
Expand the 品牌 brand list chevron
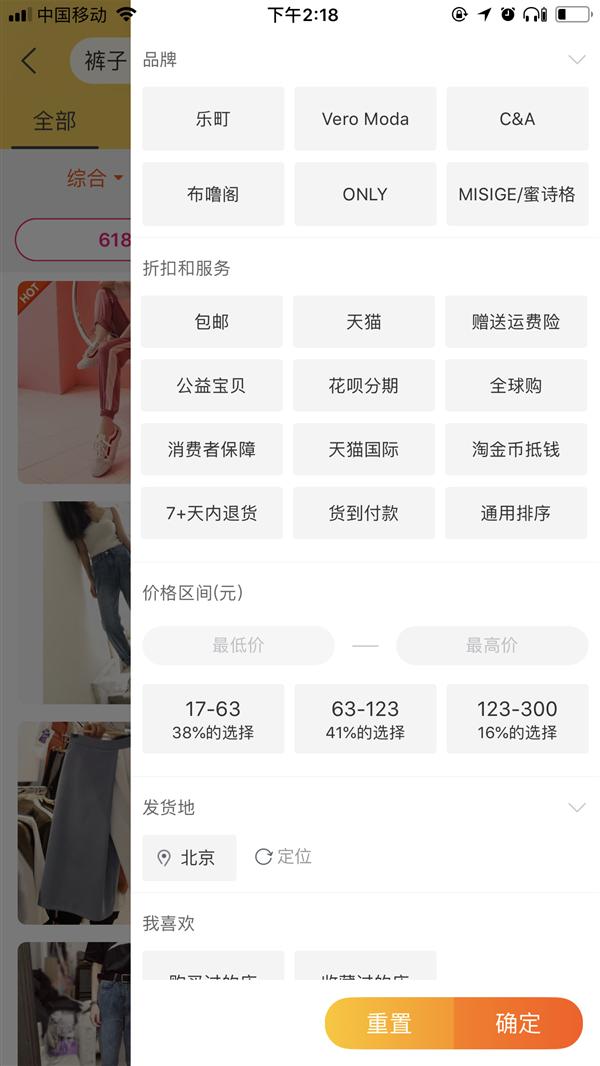pos(576,60)
